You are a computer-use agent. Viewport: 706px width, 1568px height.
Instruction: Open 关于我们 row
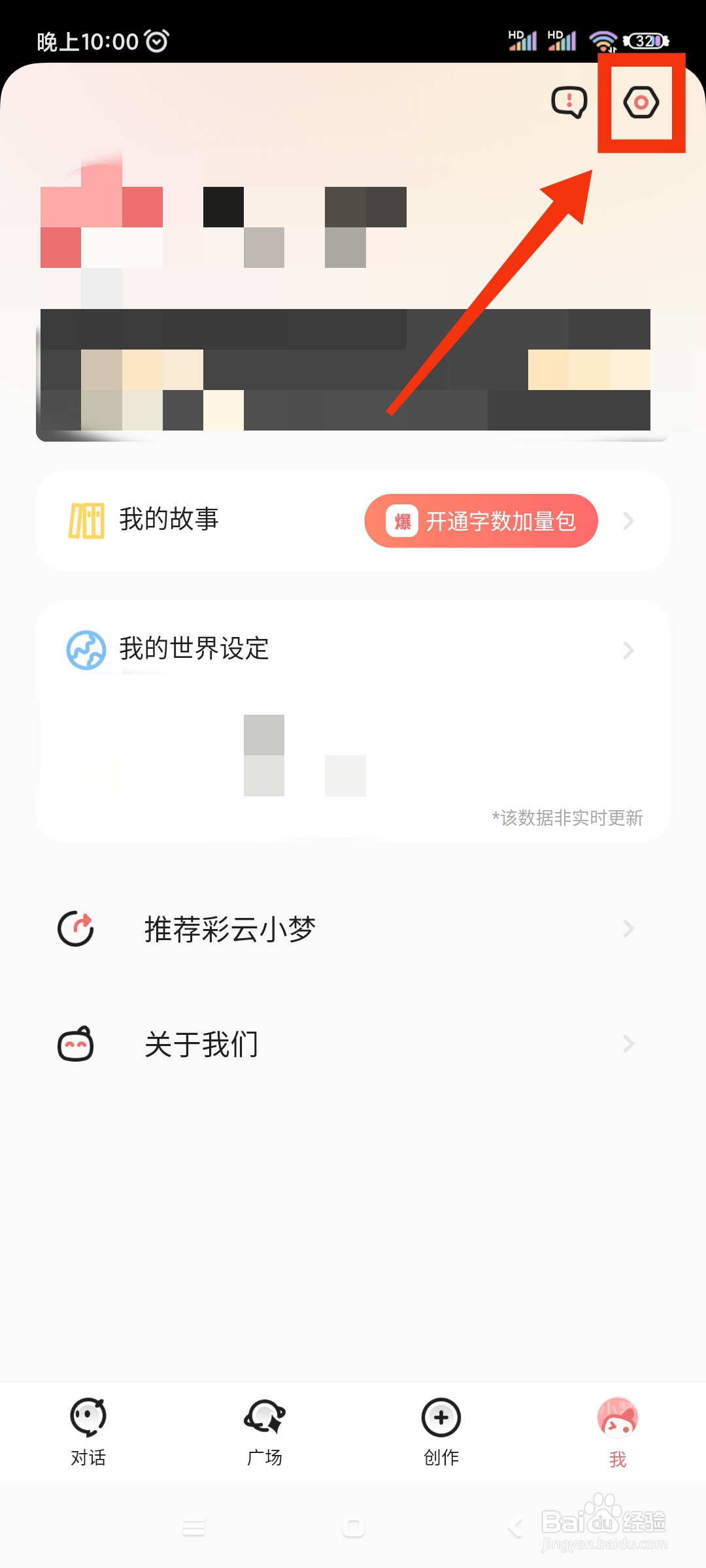click(353, 1044)
